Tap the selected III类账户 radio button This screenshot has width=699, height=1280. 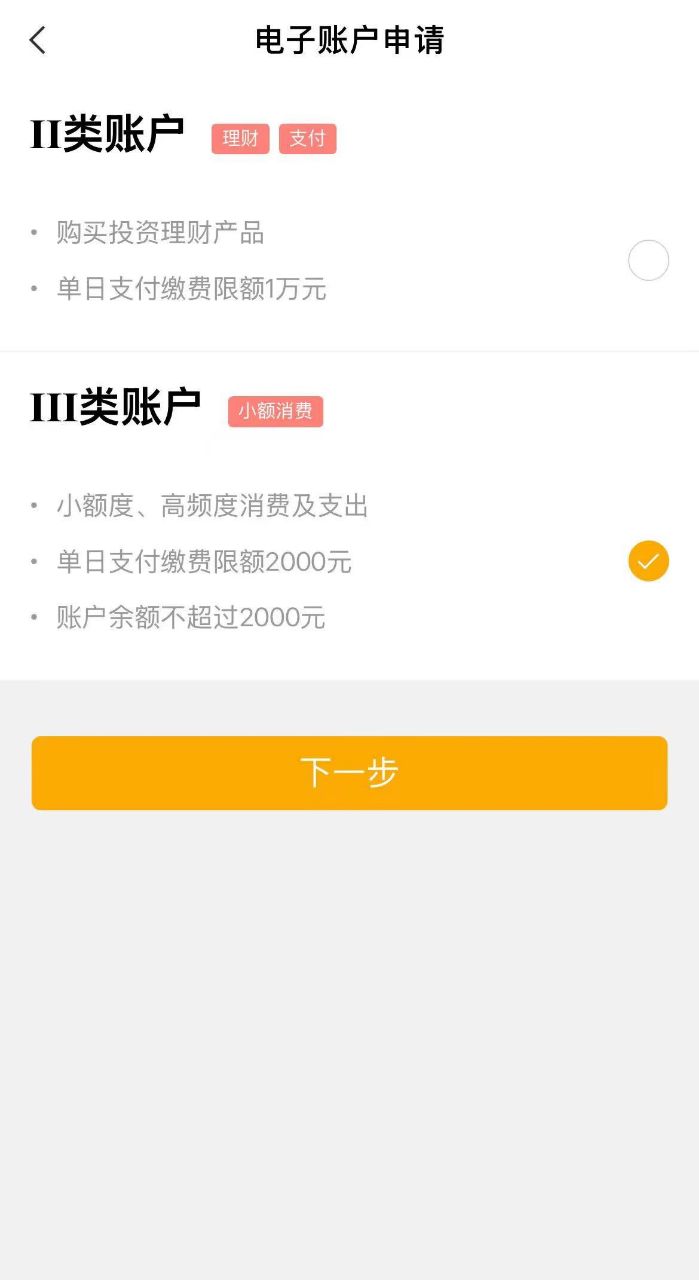coord(648,561)
